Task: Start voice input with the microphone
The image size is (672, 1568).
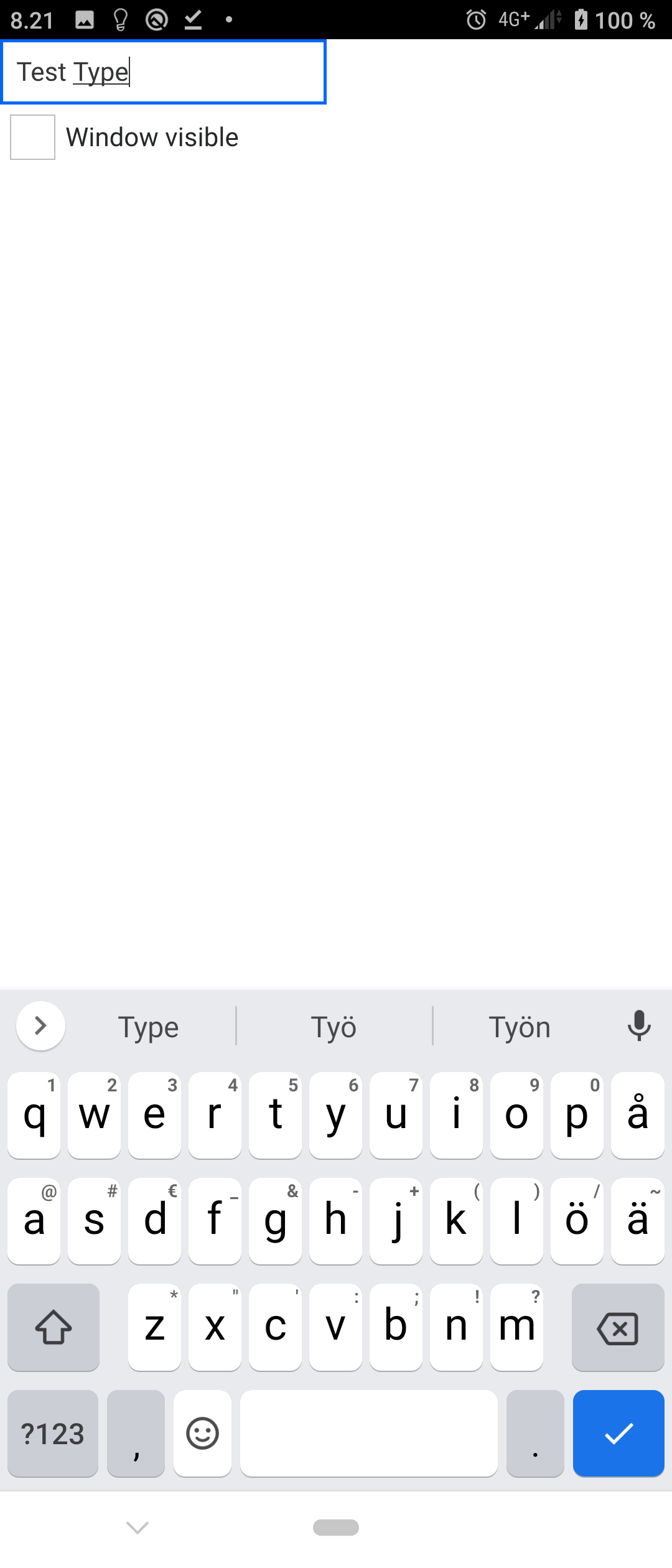Action: (x=638, y=1025)
